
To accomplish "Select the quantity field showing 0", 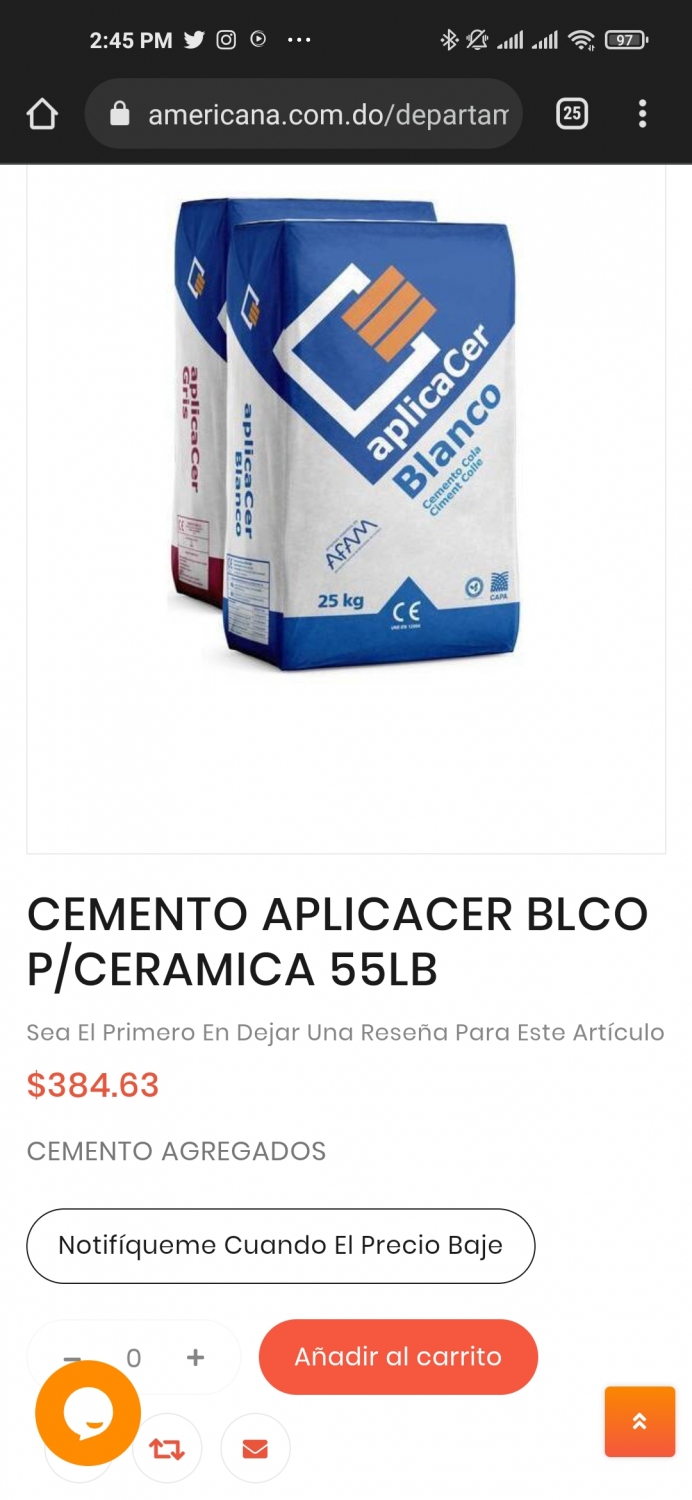I will [x=134, y=1358].
